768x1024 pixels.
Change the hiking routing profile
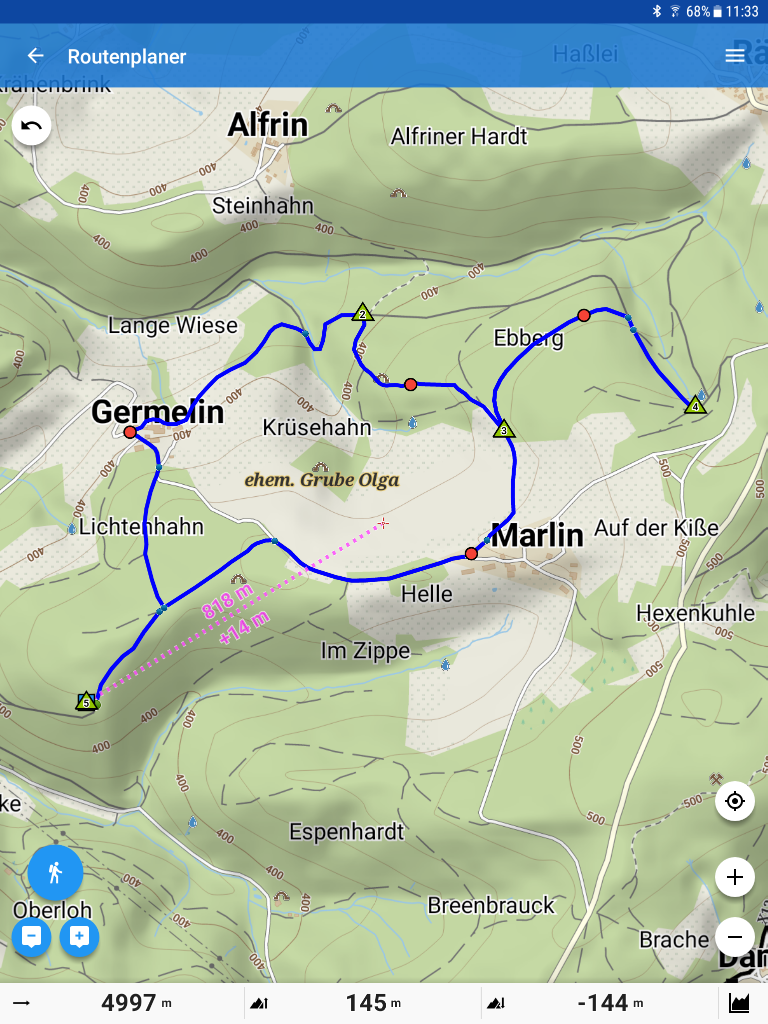(55, 872)
